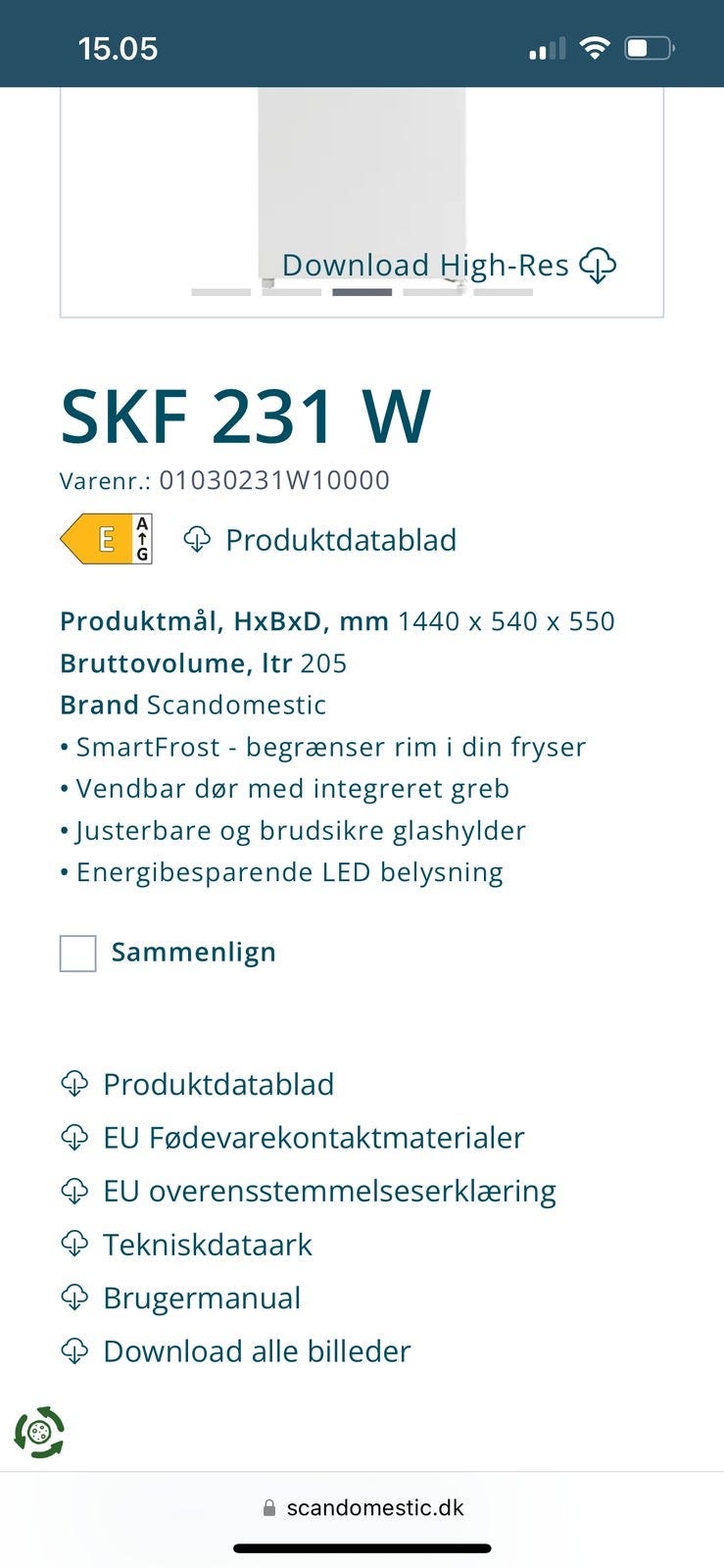Jump to the last image carousel indicator
The image size is (724, 1568).
(x=504, y=292)
